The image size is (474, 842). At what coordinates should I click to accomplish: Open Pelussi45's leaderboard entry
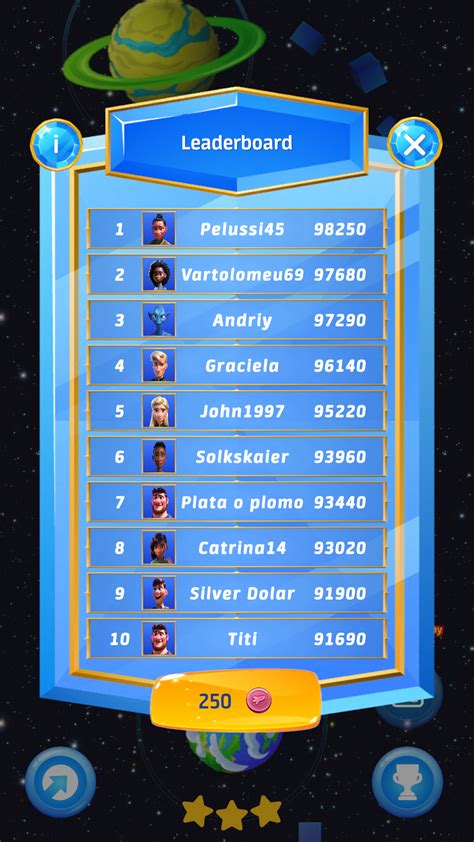[x=237, y=229]
